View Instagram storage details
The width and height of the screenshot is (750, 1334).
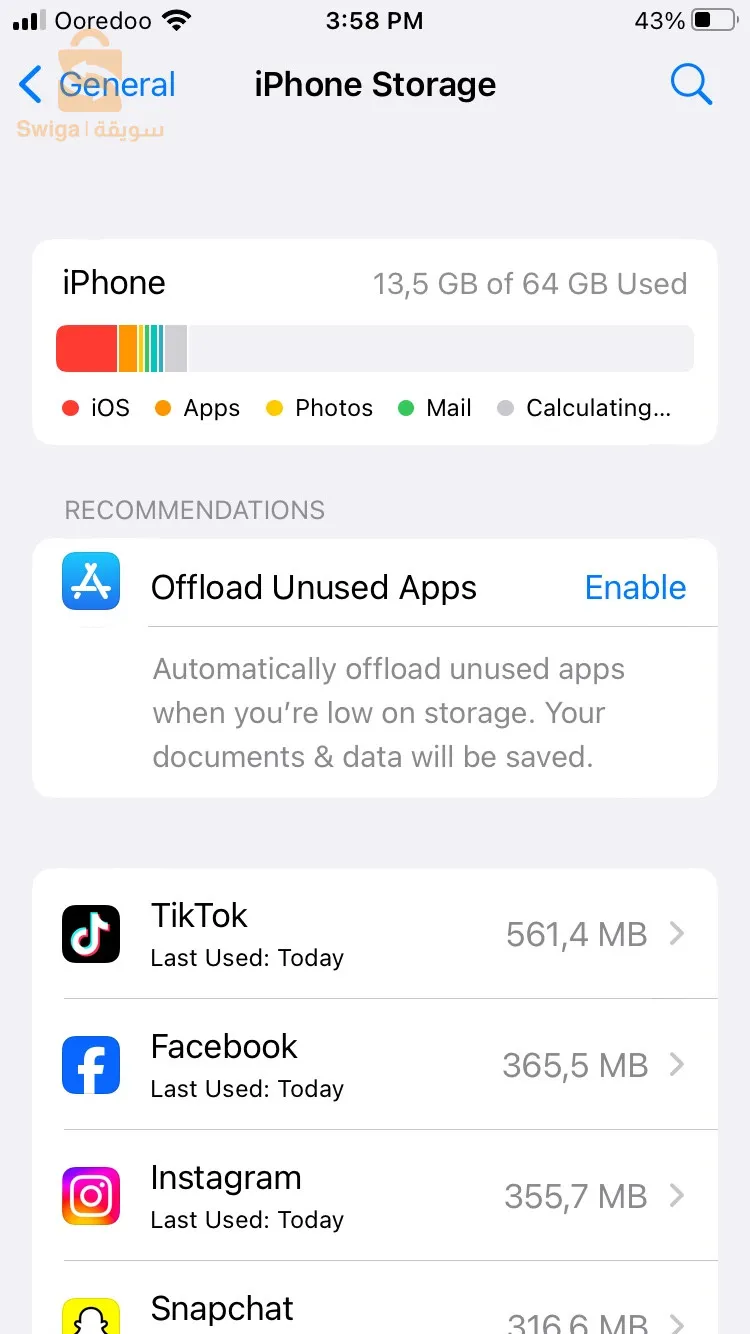[x=375, y=1196]
